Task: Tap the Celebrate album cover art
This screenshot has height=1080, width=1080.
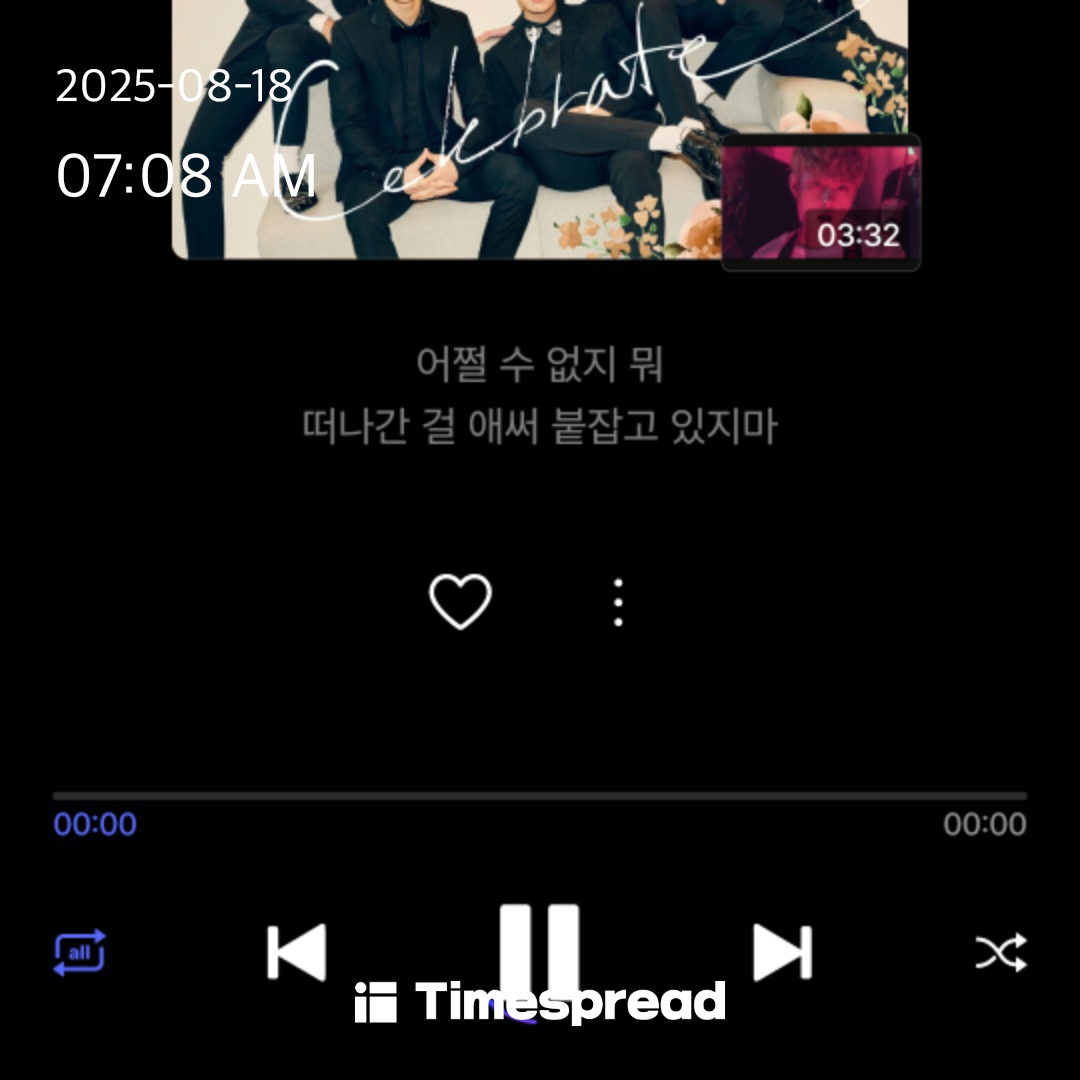Action: click(446, 129)
